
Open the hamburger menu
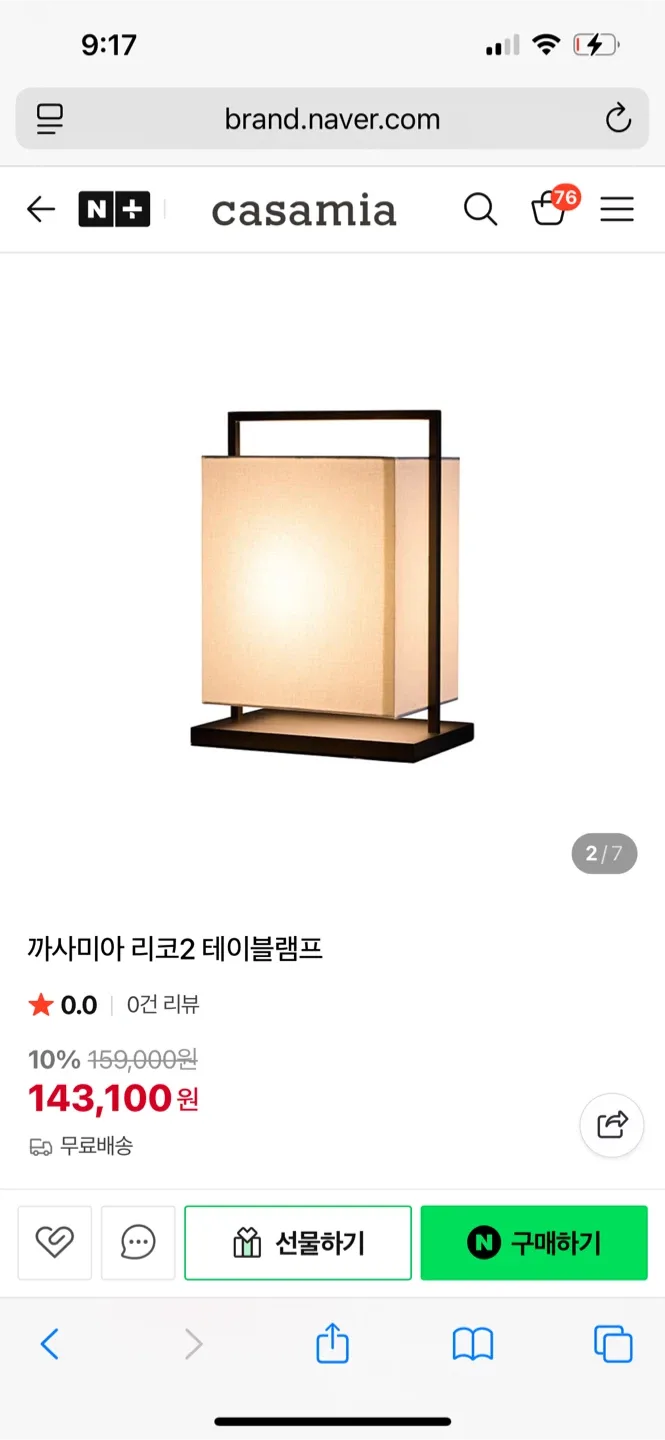click(617, 209)
